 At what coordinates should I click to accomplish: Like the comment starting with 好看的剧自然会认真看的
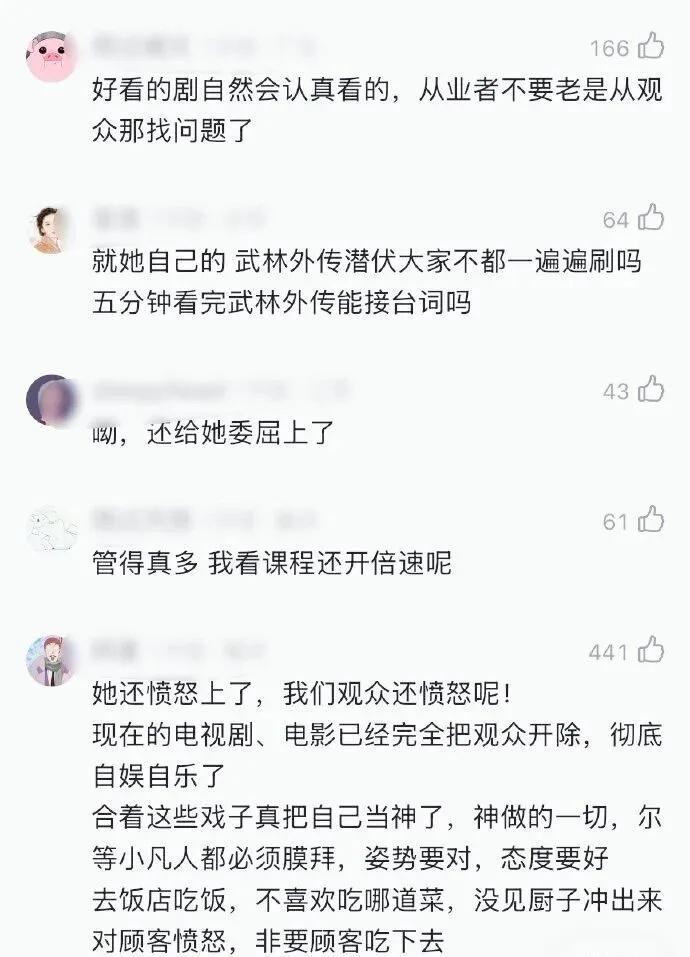pyautogui.click(x=651, y=46)
